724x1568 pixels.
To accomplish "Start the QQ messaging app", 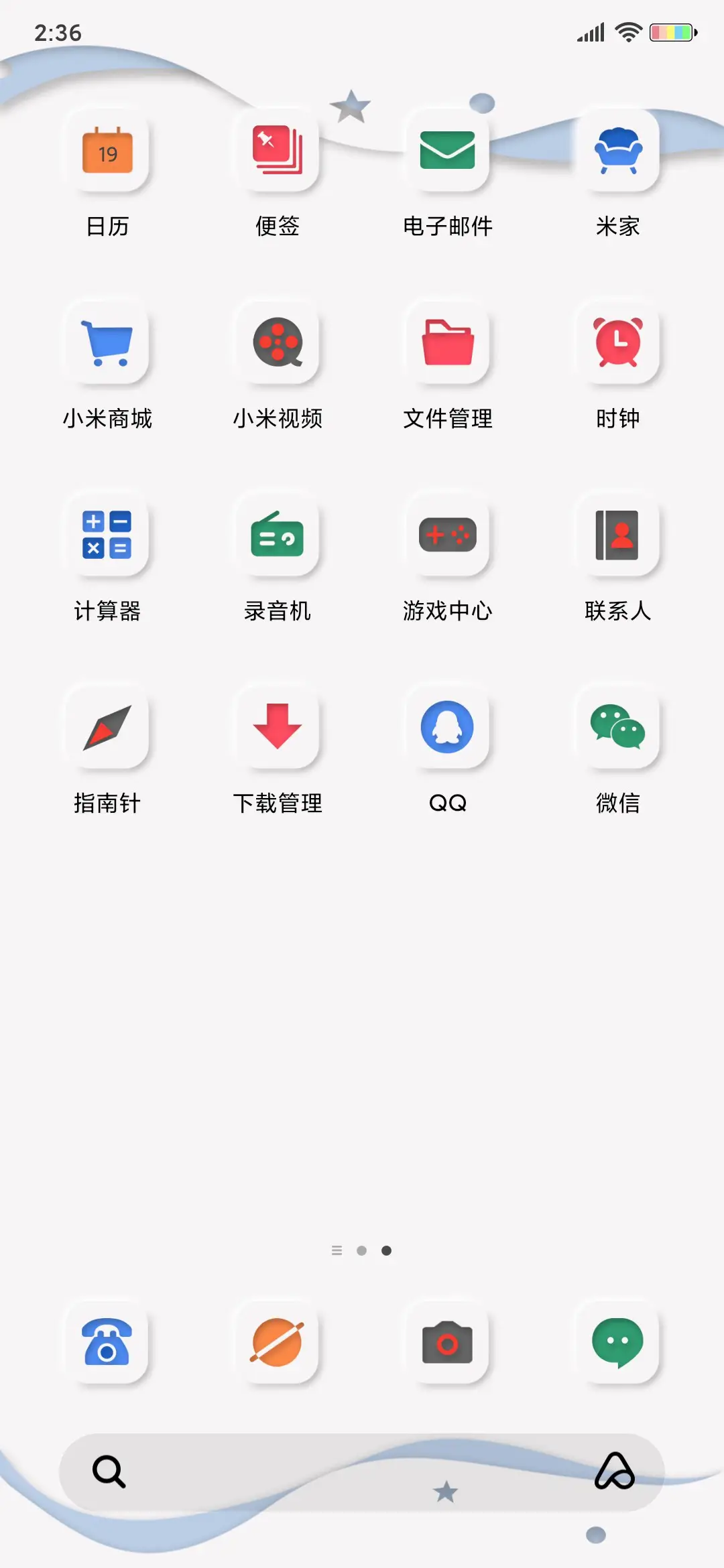I will [448, 727].
